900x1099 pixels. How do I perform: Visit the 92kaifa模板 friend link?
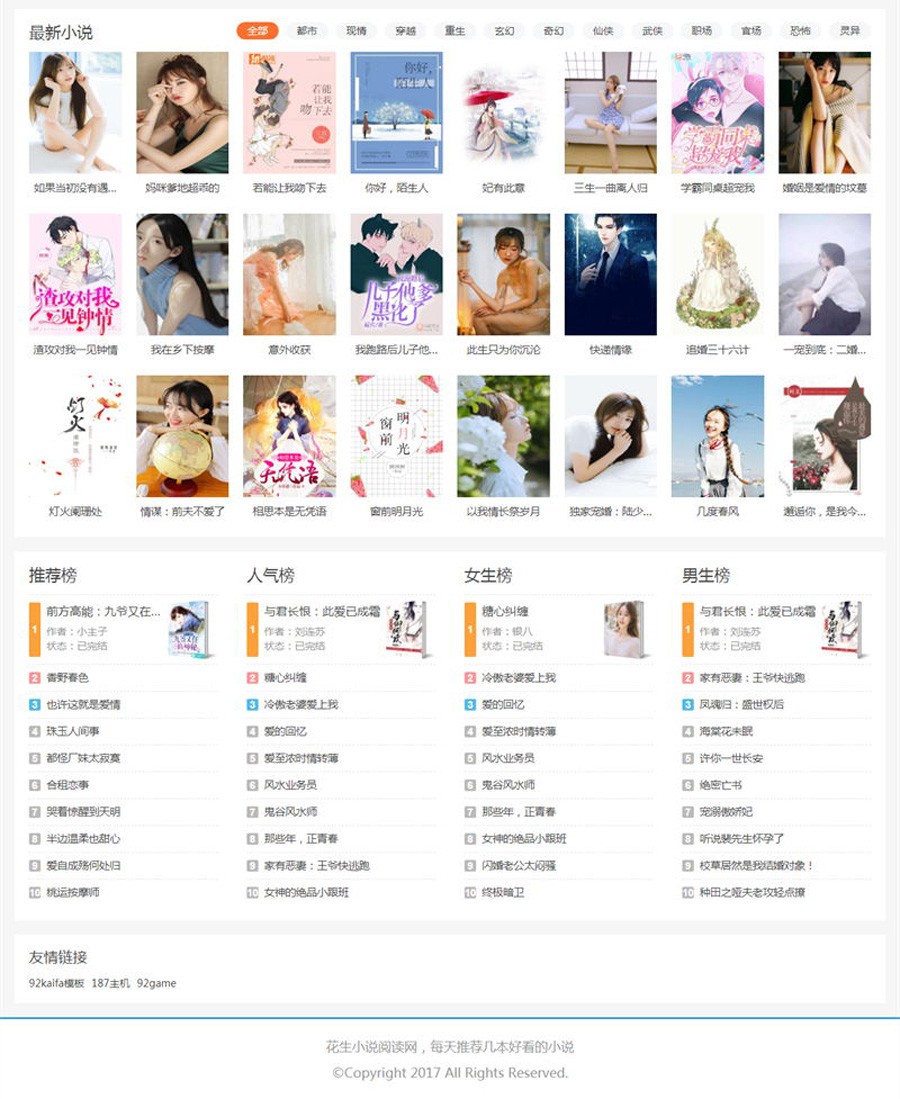click(x=56, y=983)
